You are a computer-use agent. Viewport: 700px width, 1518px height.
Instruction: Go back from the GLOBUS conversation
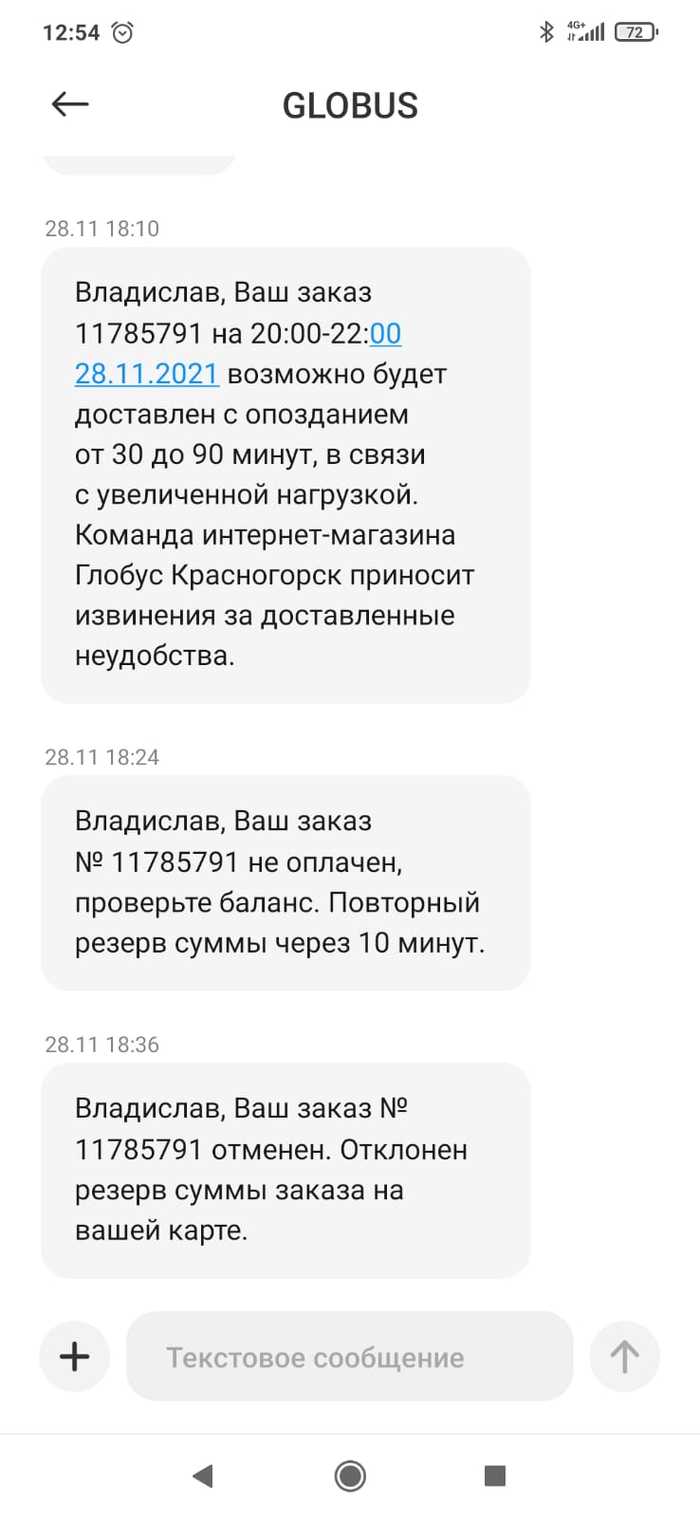coord(70,104)
